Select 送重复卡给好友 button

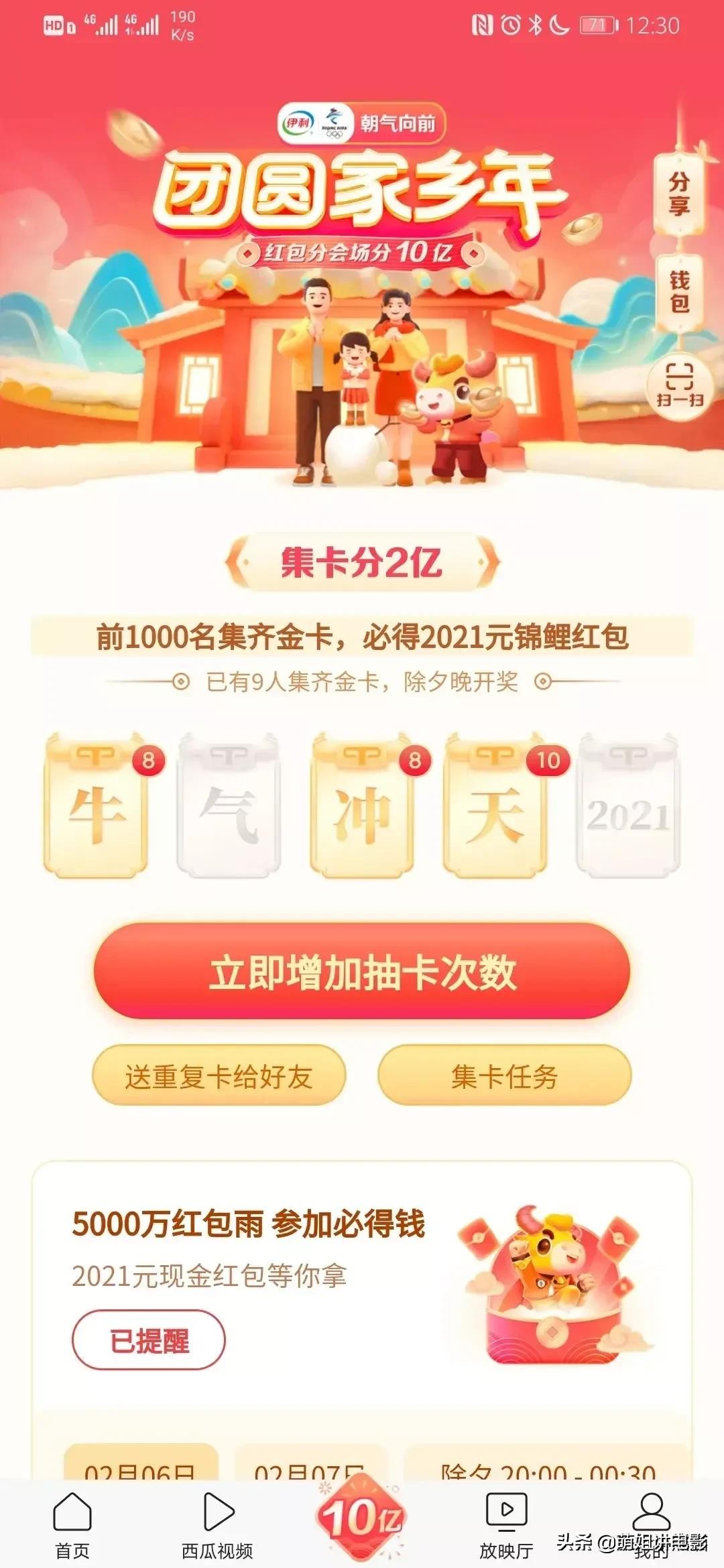point(219,1076)
